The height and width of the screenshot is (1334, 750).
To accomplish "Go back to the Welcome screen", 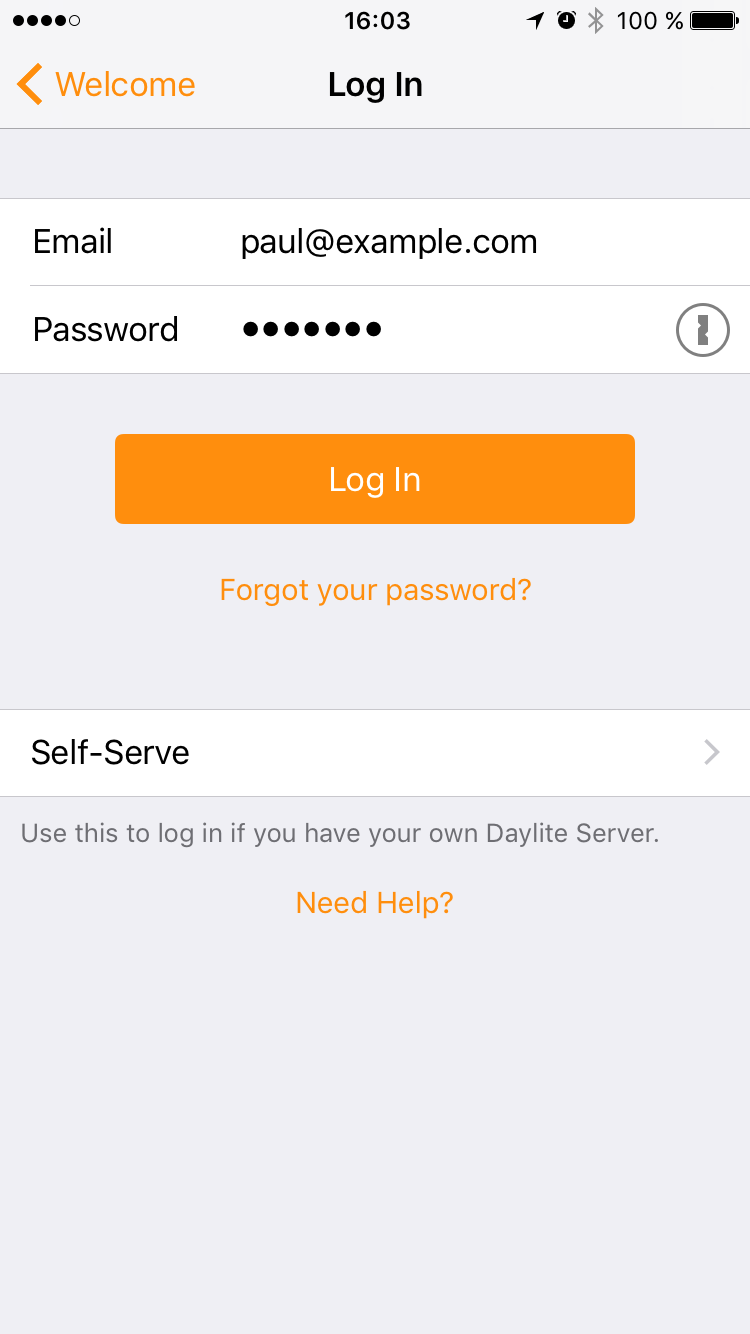I will [106, 85].
